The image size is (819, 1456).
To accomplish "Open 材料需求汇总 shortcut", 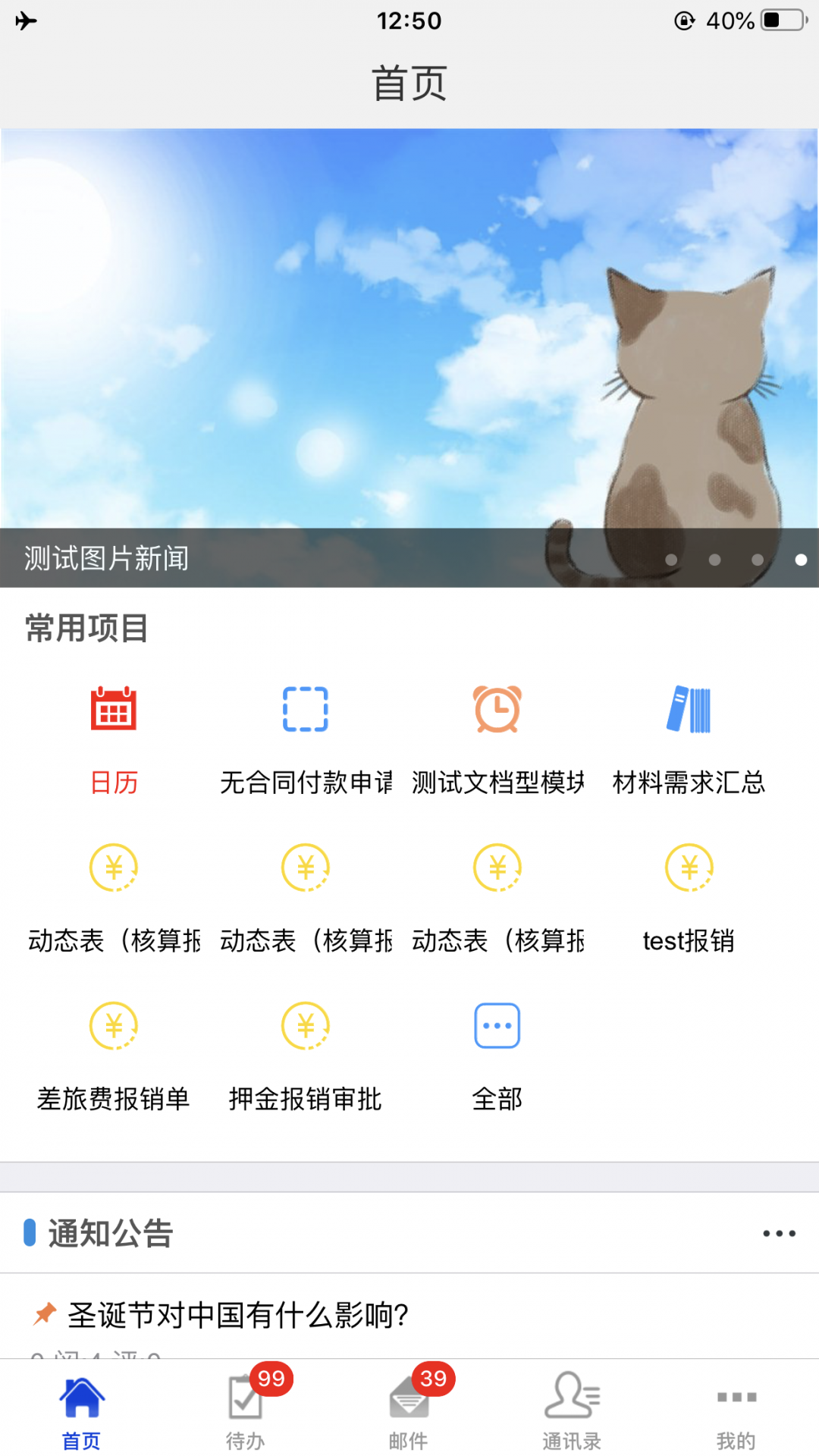I will [x=689, y=736].
